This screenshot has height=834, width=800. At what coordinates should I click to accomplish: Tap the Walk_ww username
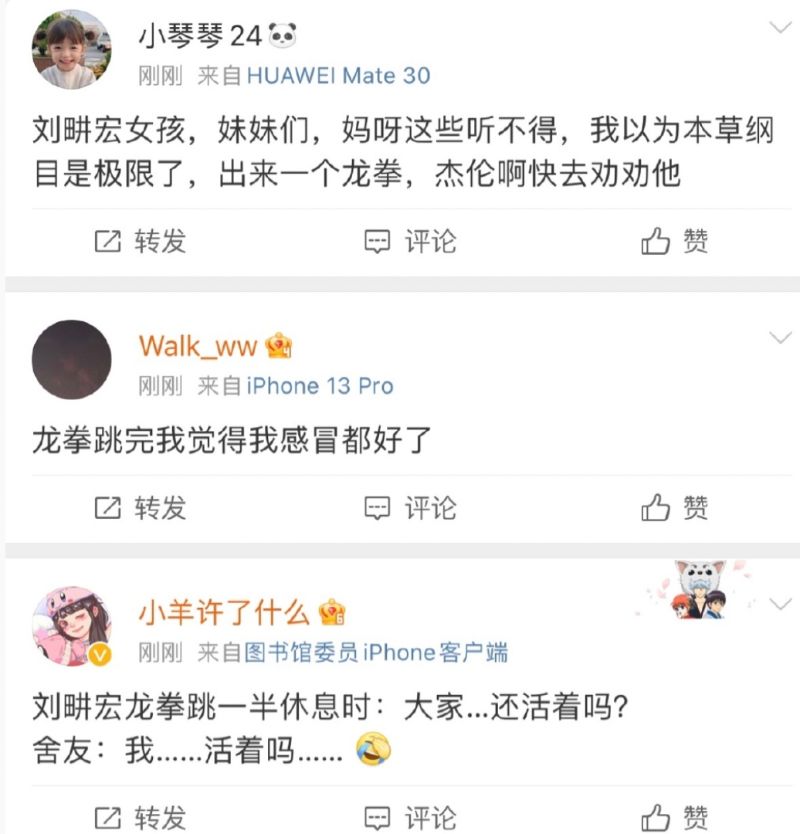pyautogui.click(x=199, y=346)
